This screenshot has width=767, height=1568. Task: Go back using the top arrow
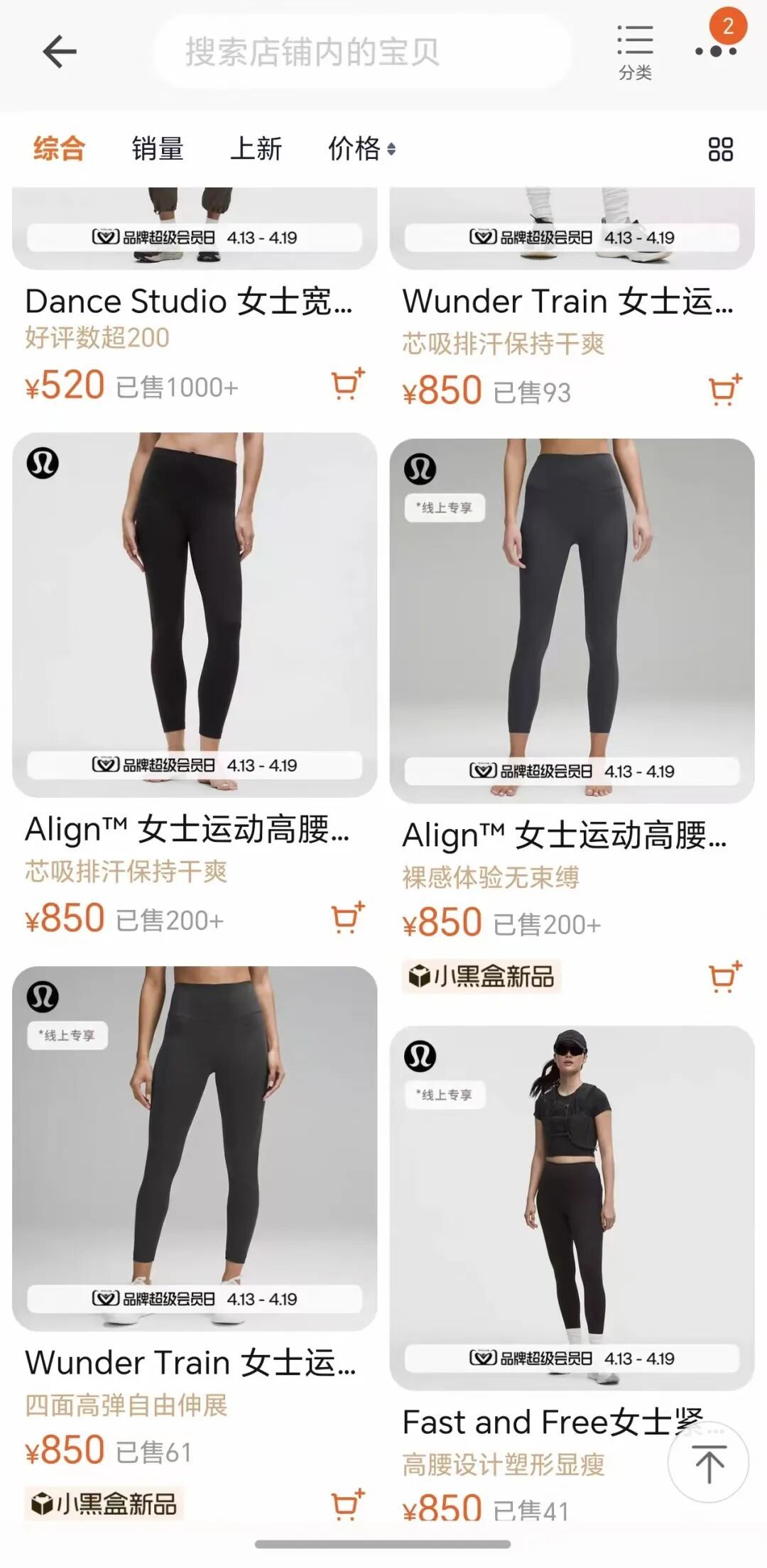(x=60, y=52)
